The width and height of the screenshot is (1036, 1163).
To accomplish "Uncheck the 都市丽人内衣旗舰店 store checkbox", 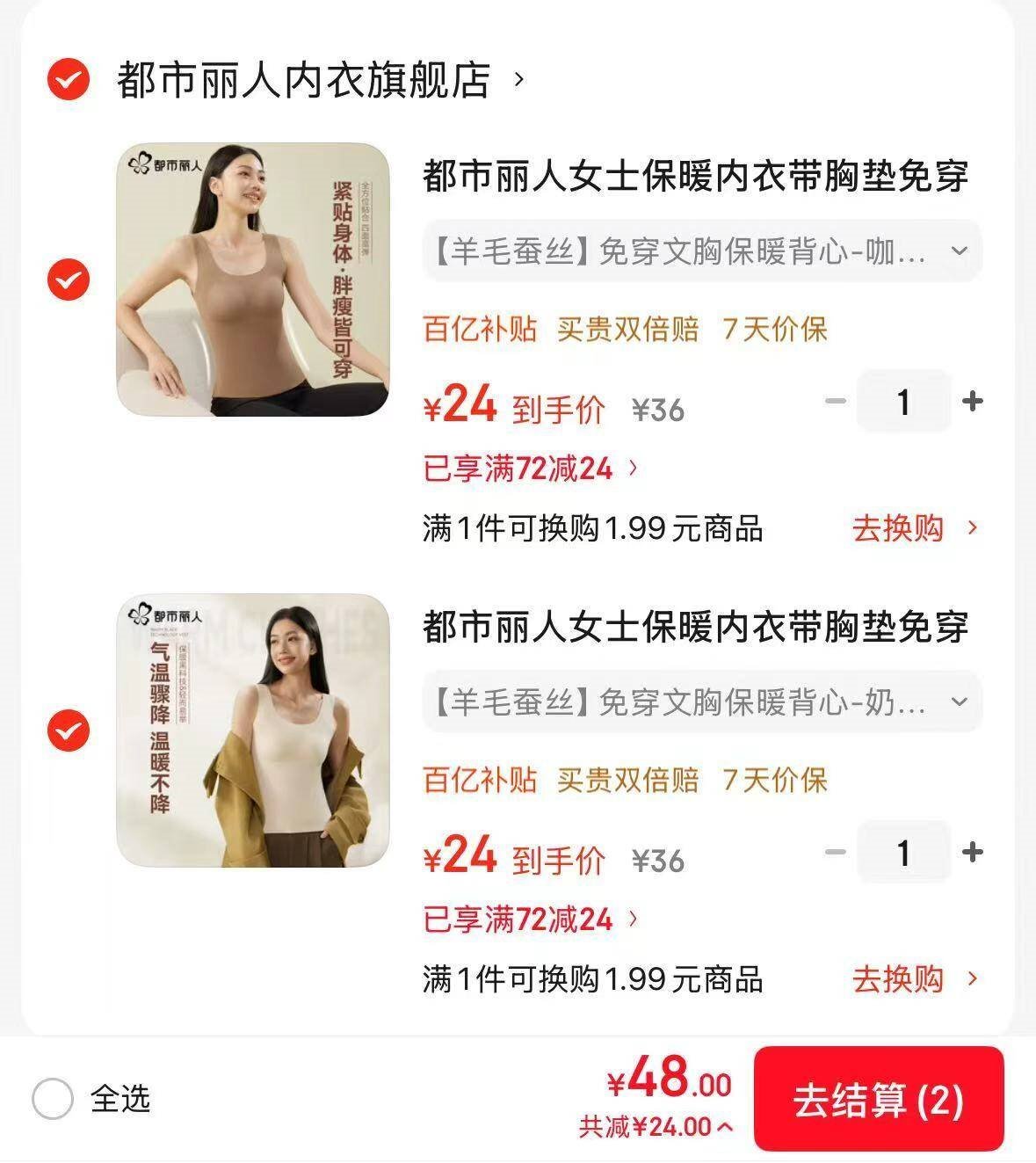I will [x=68, y=80].
